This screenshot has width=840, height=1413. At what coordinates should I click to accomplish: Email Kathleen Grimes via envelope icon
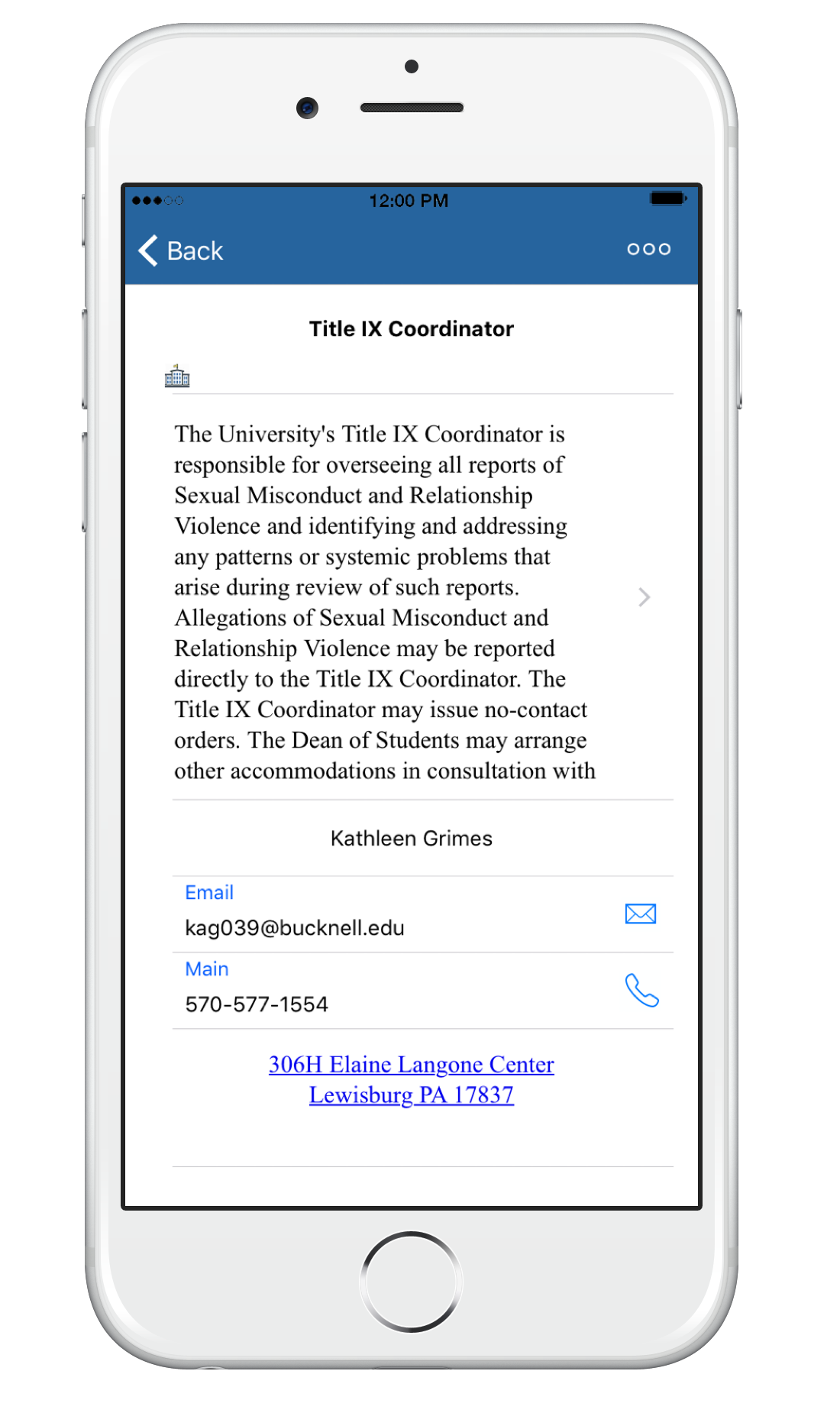(640, 913)
